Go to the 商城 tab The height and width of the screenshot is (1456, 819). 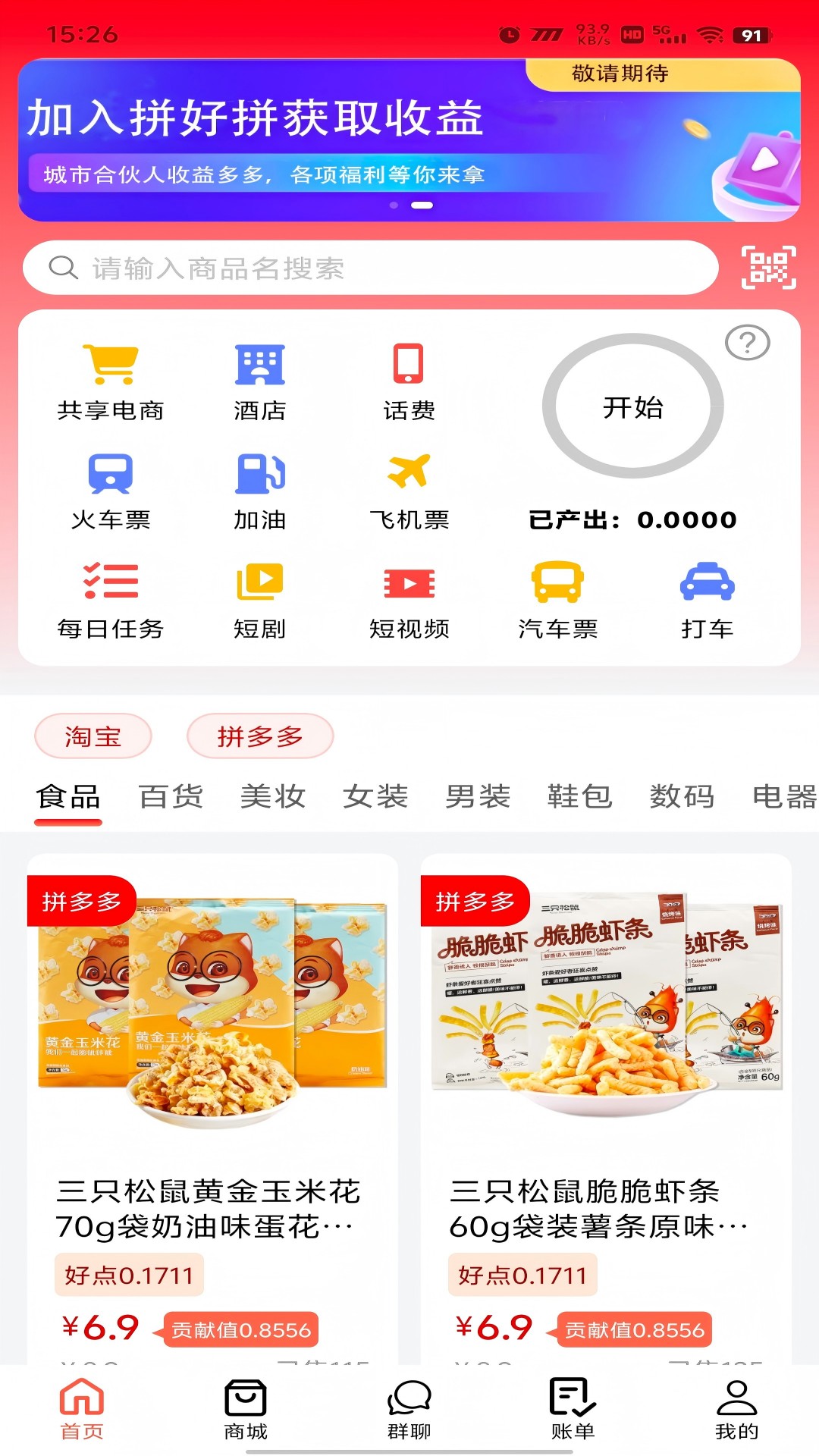tap(246, 1409)
